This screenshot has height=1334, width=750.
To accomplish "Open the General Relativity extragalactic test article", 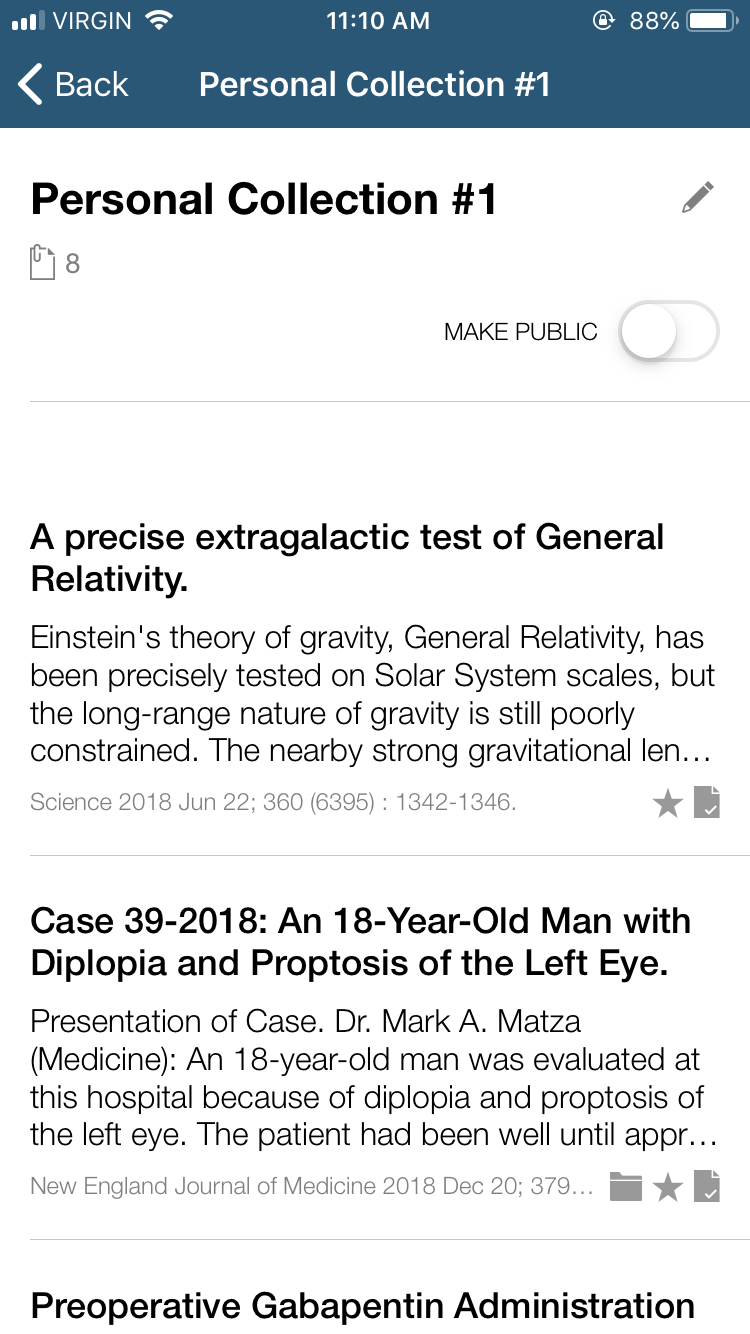I will 347,557.
